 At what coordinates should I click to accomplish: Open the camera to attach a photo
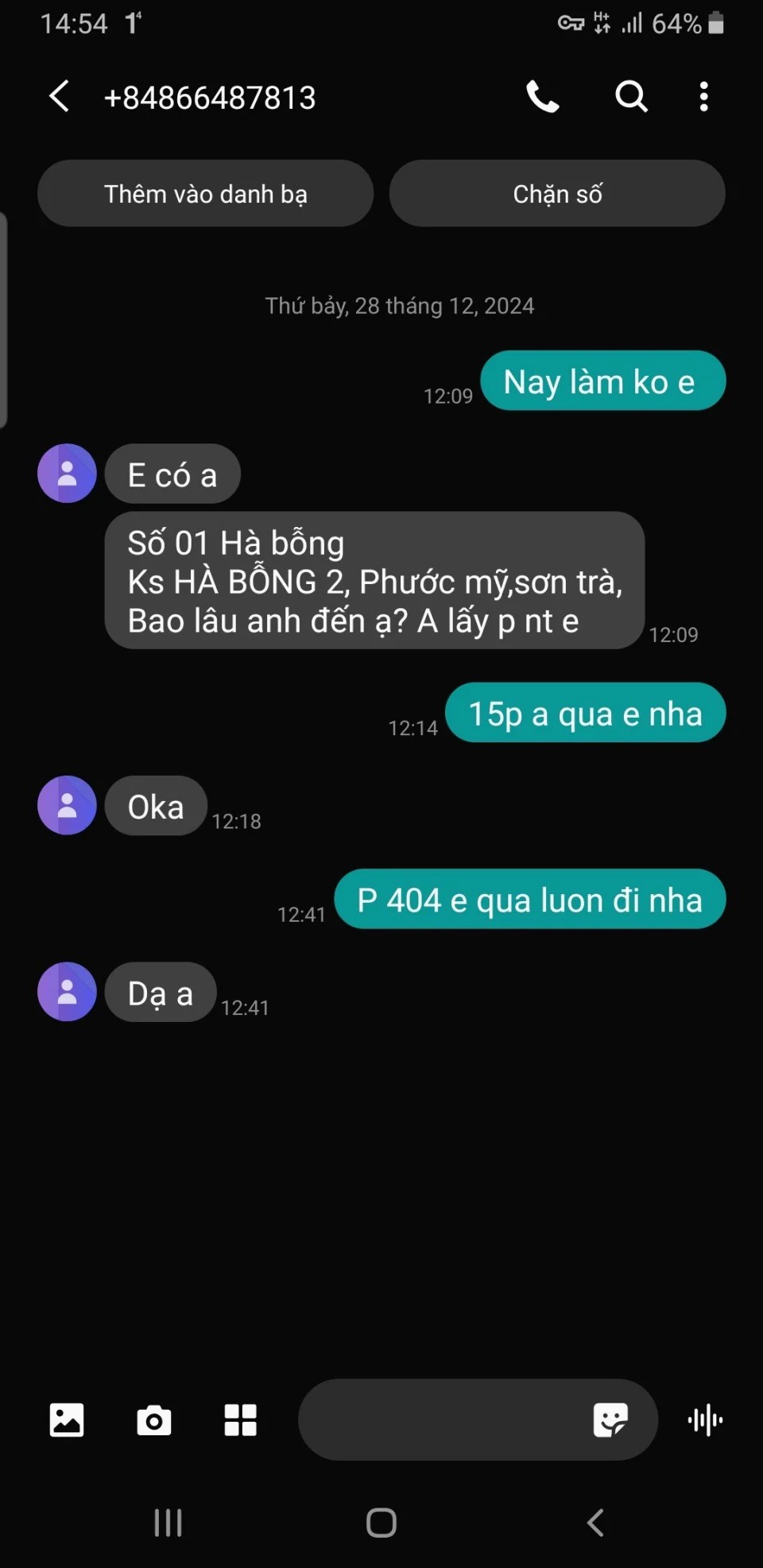153,1420
